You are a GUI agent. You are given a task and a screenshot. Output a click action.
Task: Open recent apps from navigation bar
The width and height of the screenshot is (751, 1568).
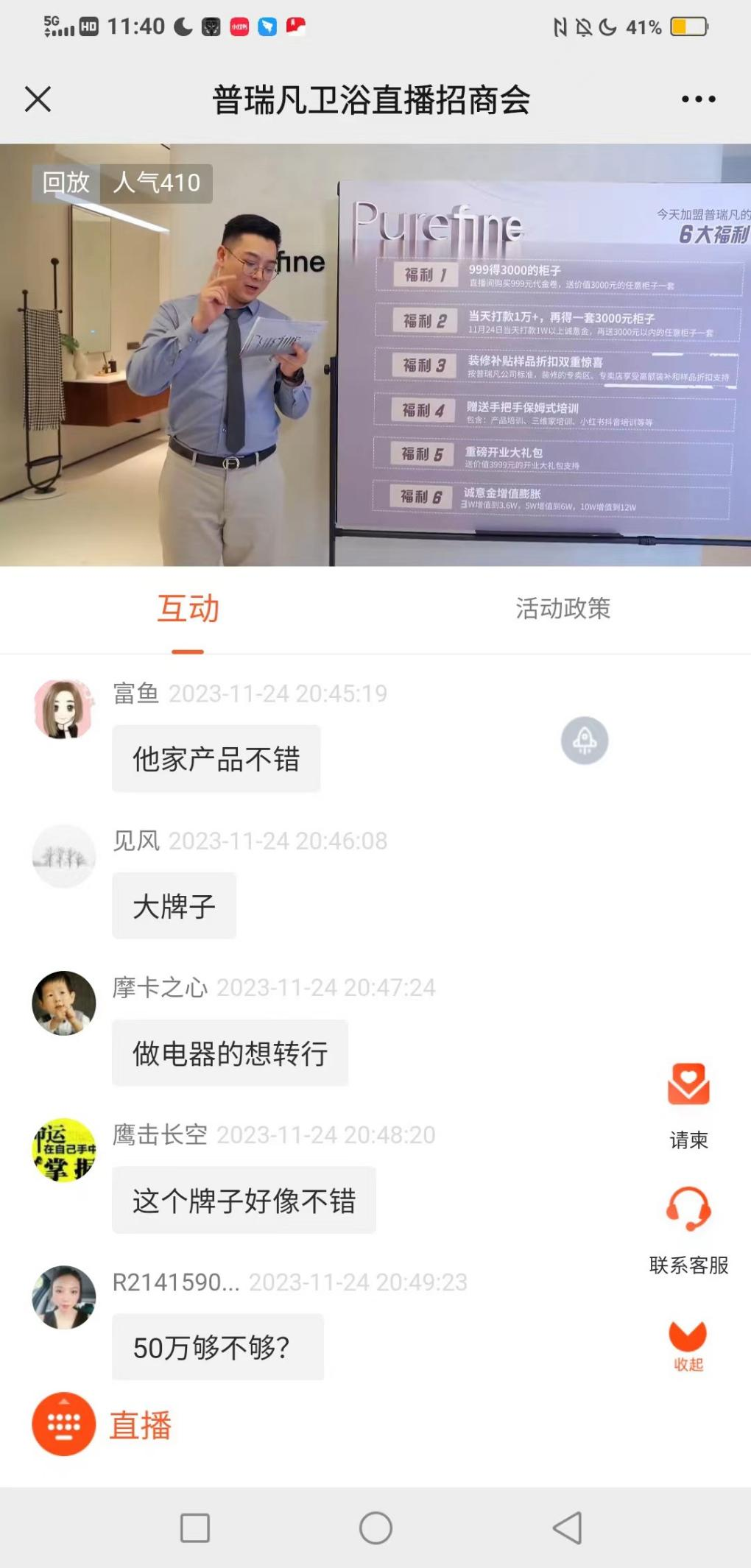coord(195,1528)
